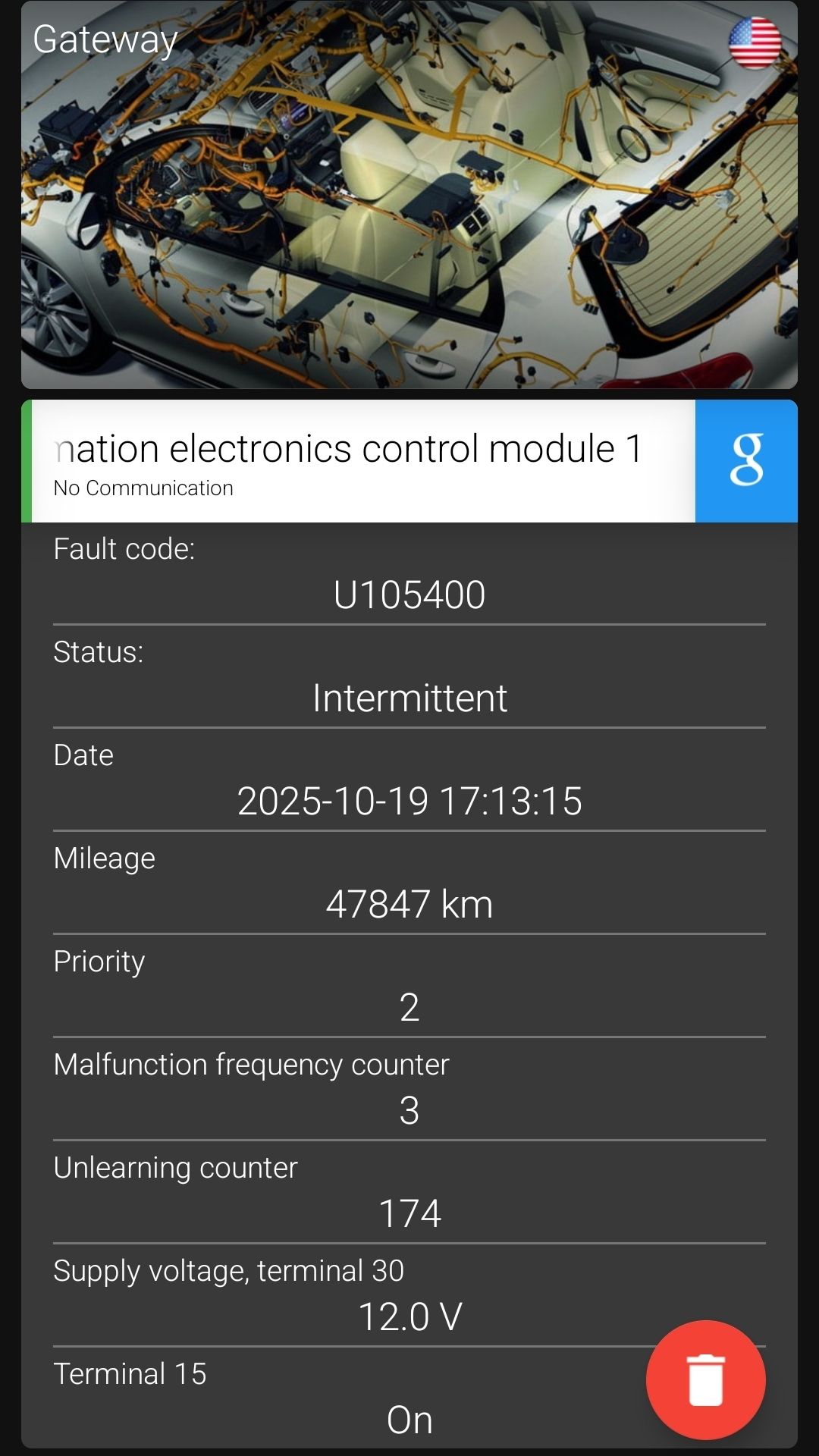Search fault code on Google
Viewport: 819px width, 1456px height.
745,460
